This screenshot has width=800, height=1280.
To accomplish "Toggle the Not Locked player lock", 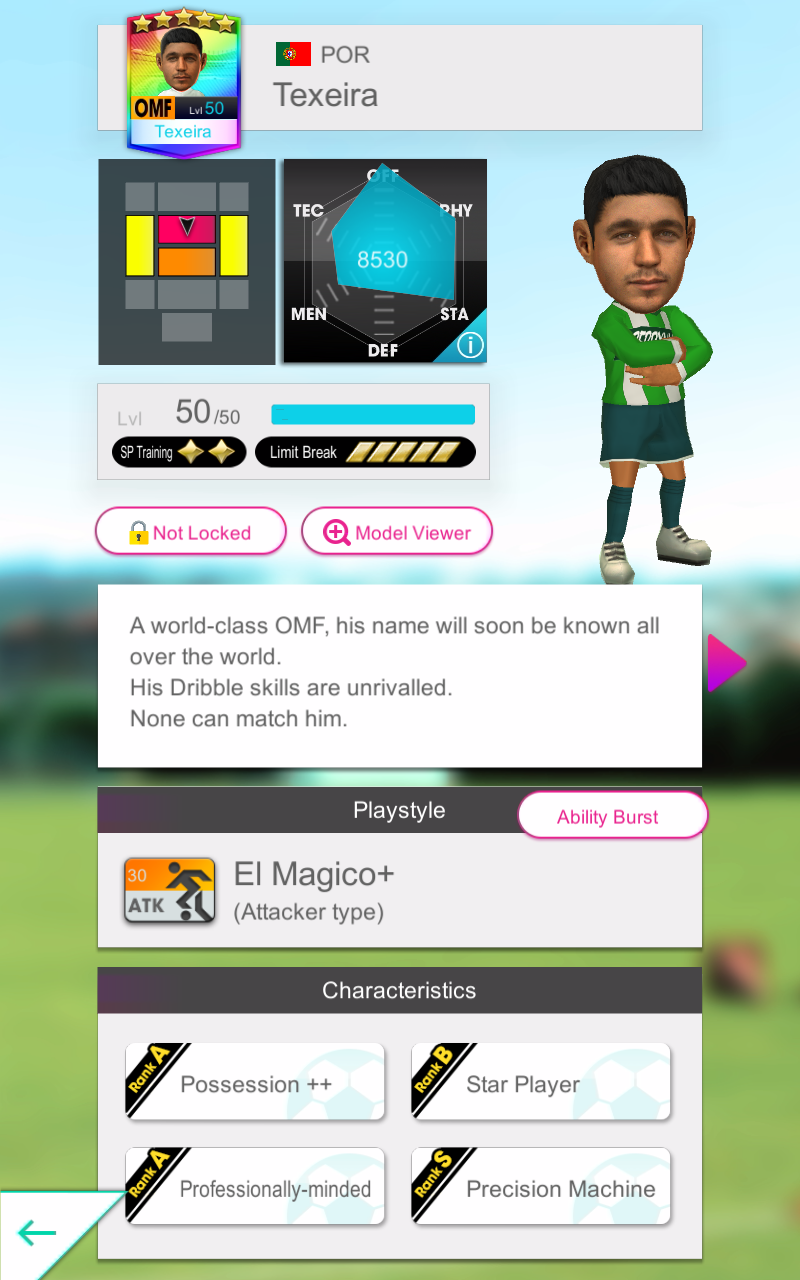I will 191,532.
